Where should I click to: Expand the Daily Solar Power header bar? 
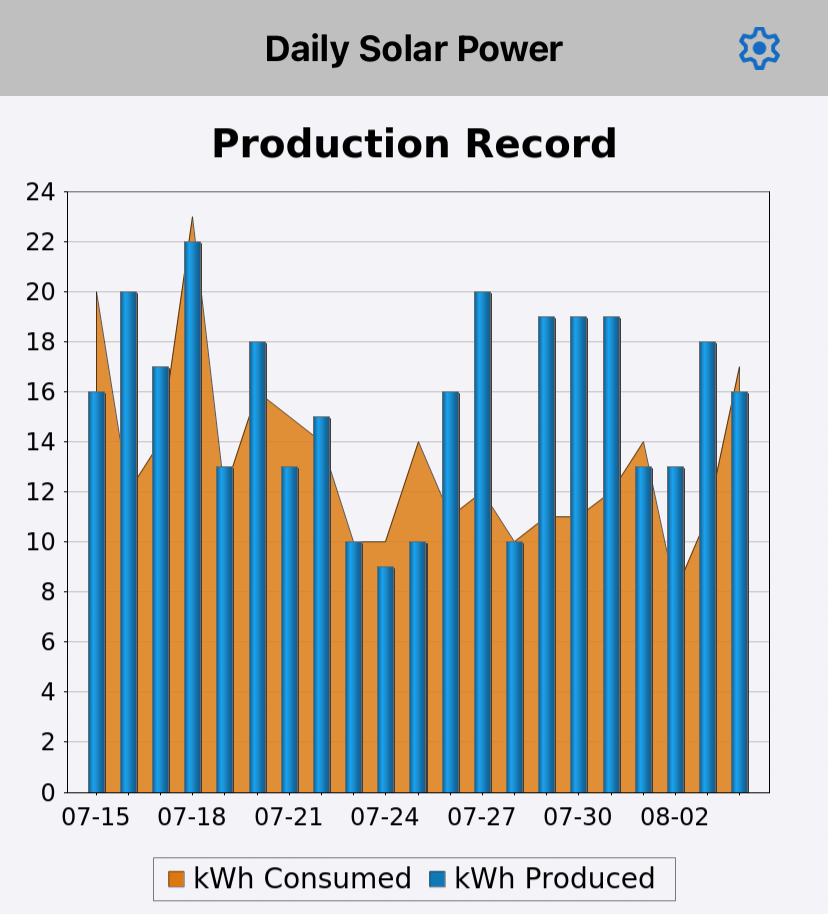tap(414, 48)
